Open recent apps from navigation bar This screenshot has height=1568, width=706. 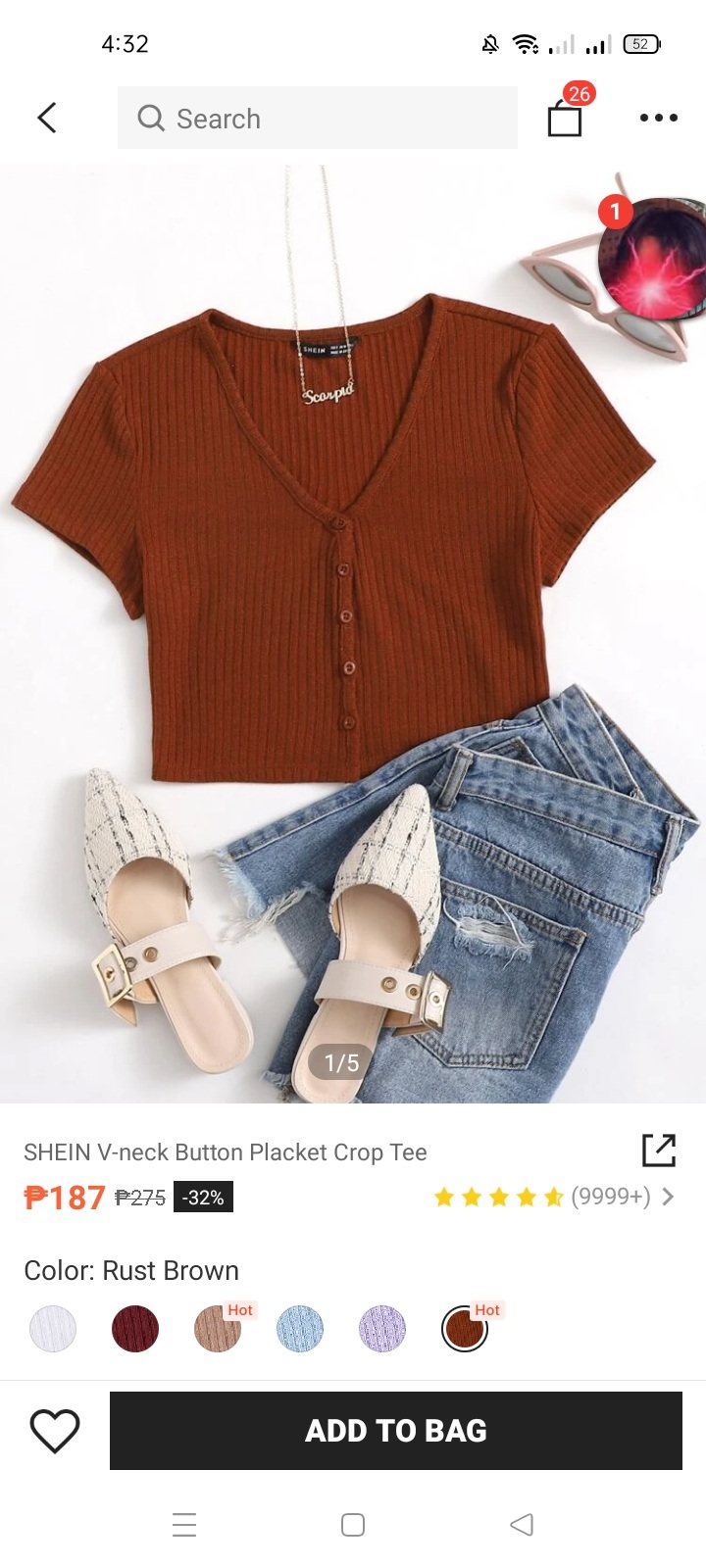coord(184,1525)
